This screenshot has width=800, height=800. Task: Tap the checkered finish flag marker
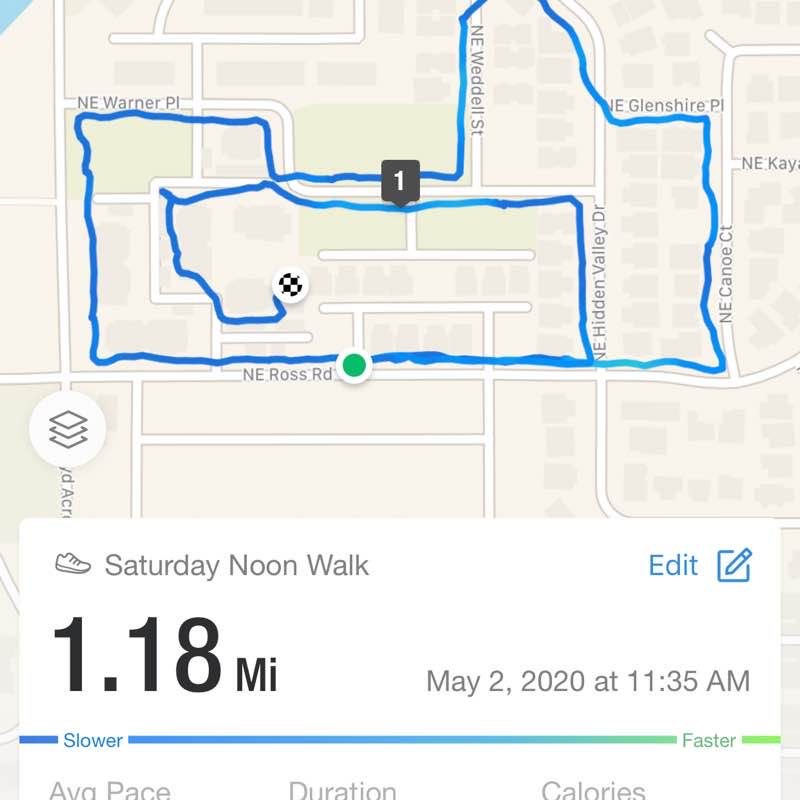[x=290, y=286]
